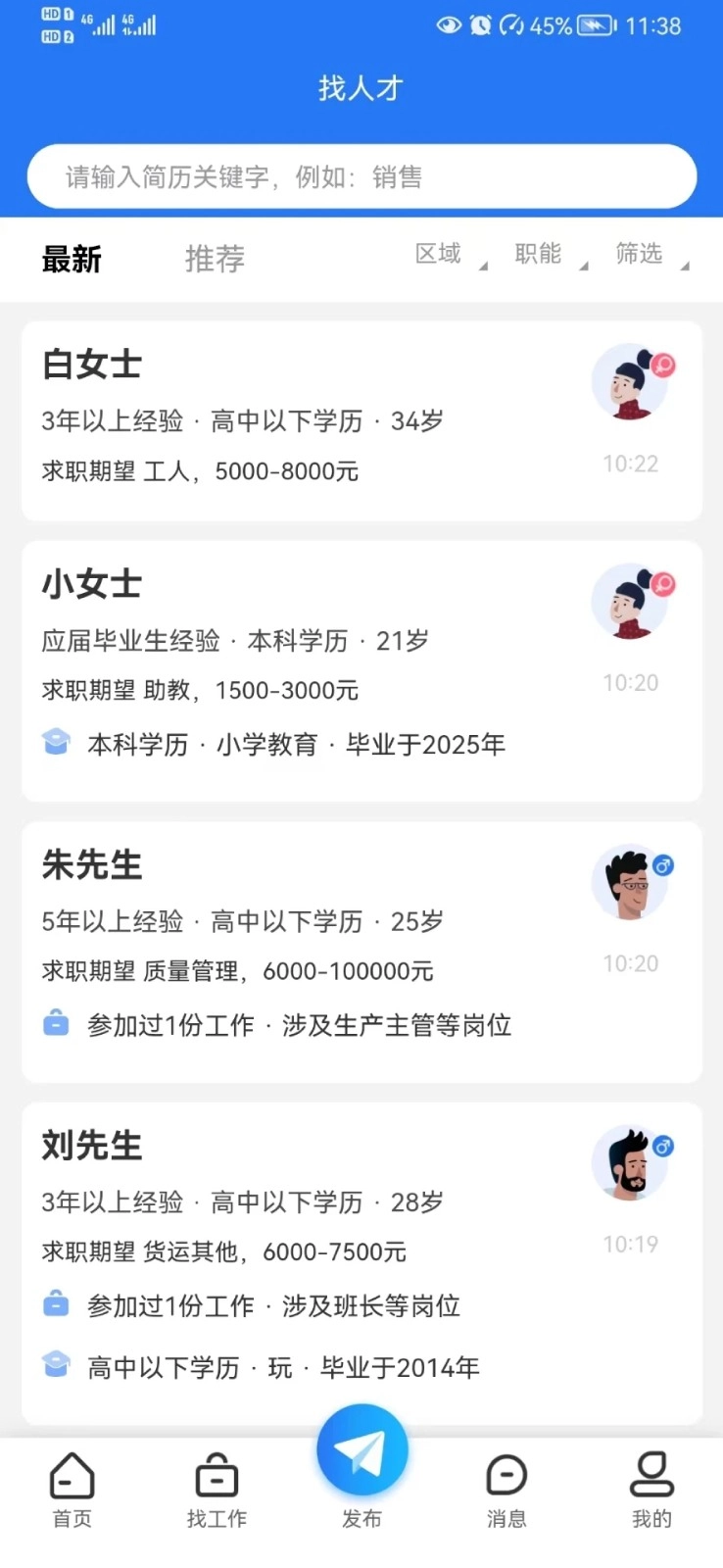Open the 消息 messages icon

[506, 1475]
